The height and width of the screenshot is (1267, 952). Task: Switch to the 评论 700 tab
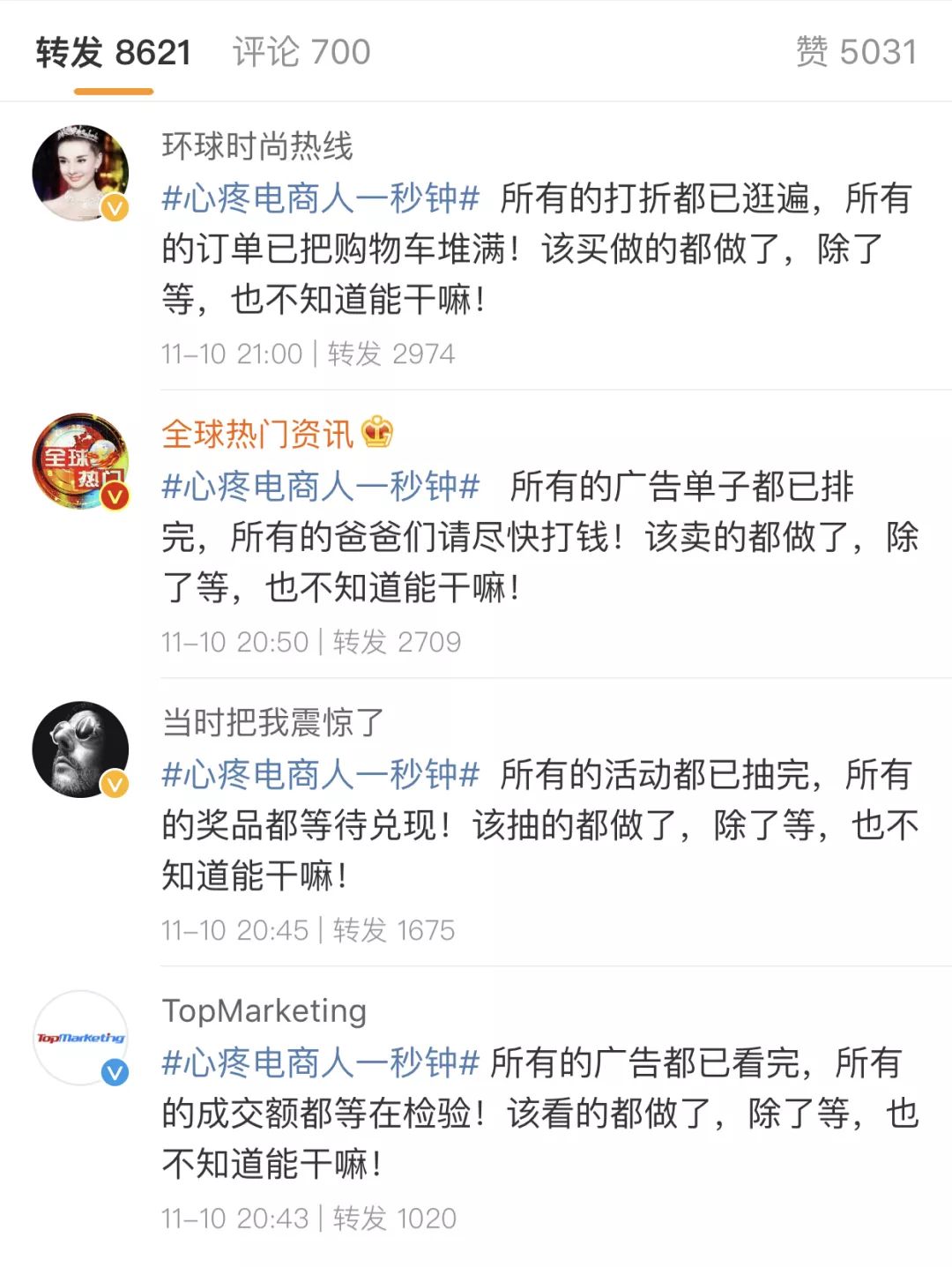pos(301,52)
